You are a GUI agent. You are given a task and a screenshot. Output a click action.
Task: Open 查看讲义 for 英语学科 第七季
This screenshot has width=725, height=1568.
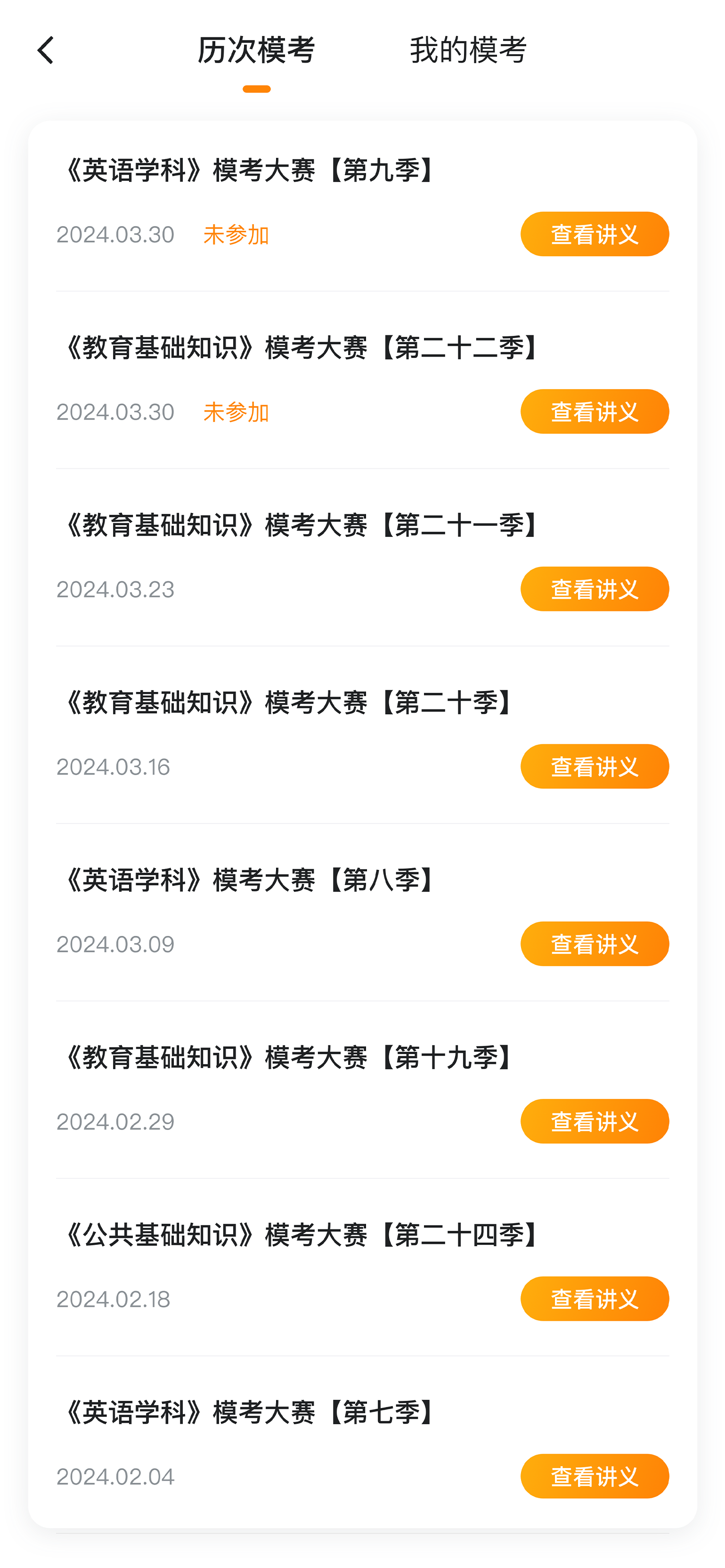coord(594,1476)
